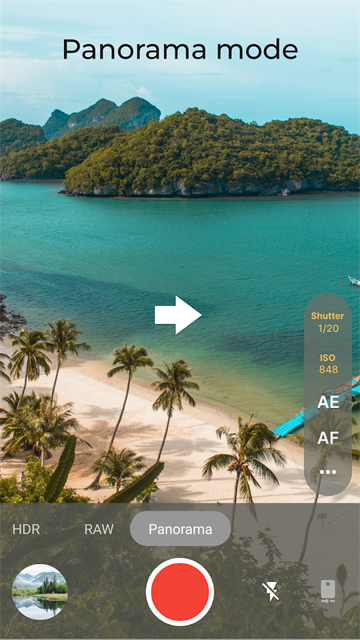Open the last photo thumbnail
This screenshot has height=640, width=360.
point(40,592)
